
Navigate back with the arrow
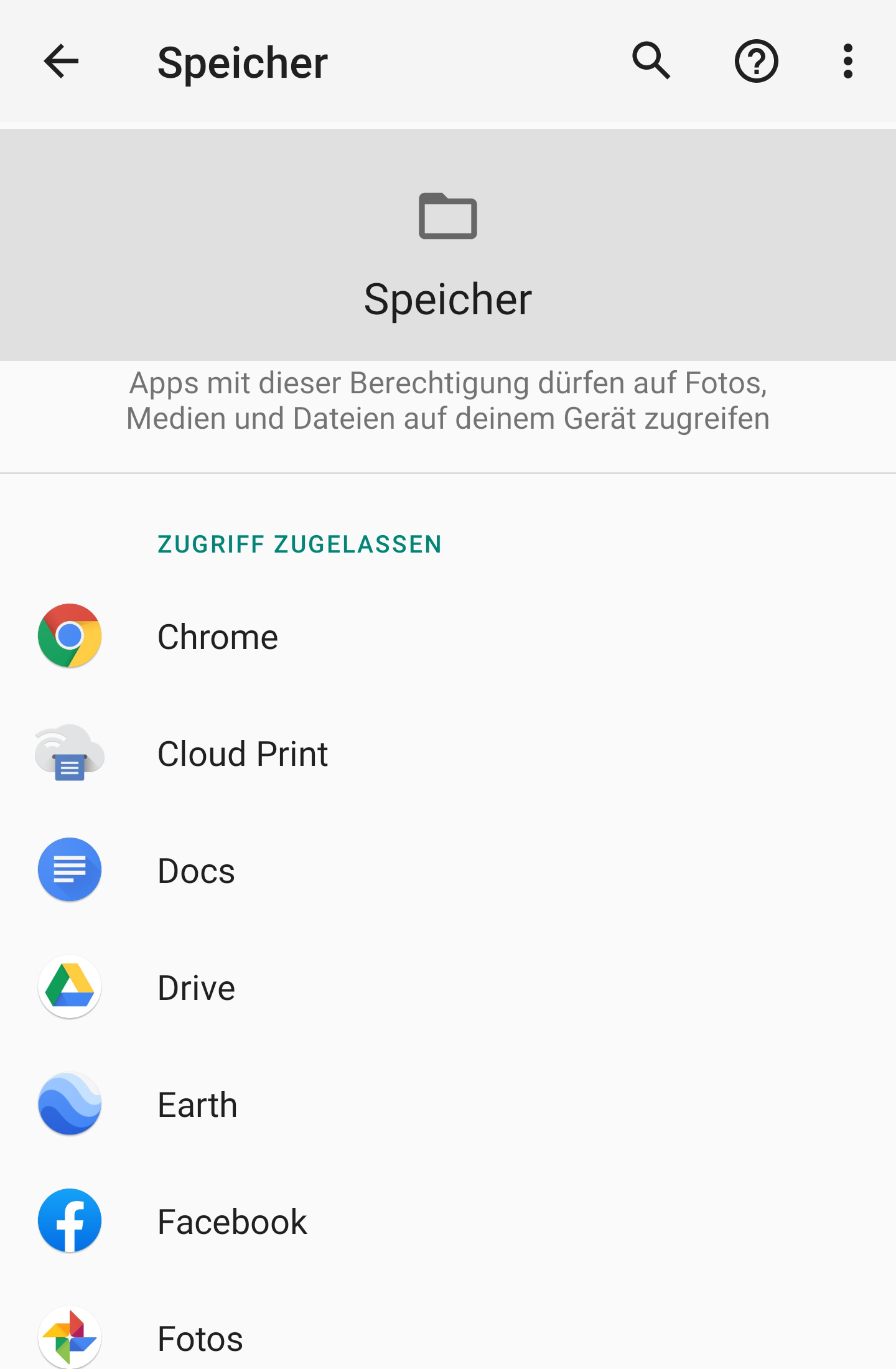60,62
